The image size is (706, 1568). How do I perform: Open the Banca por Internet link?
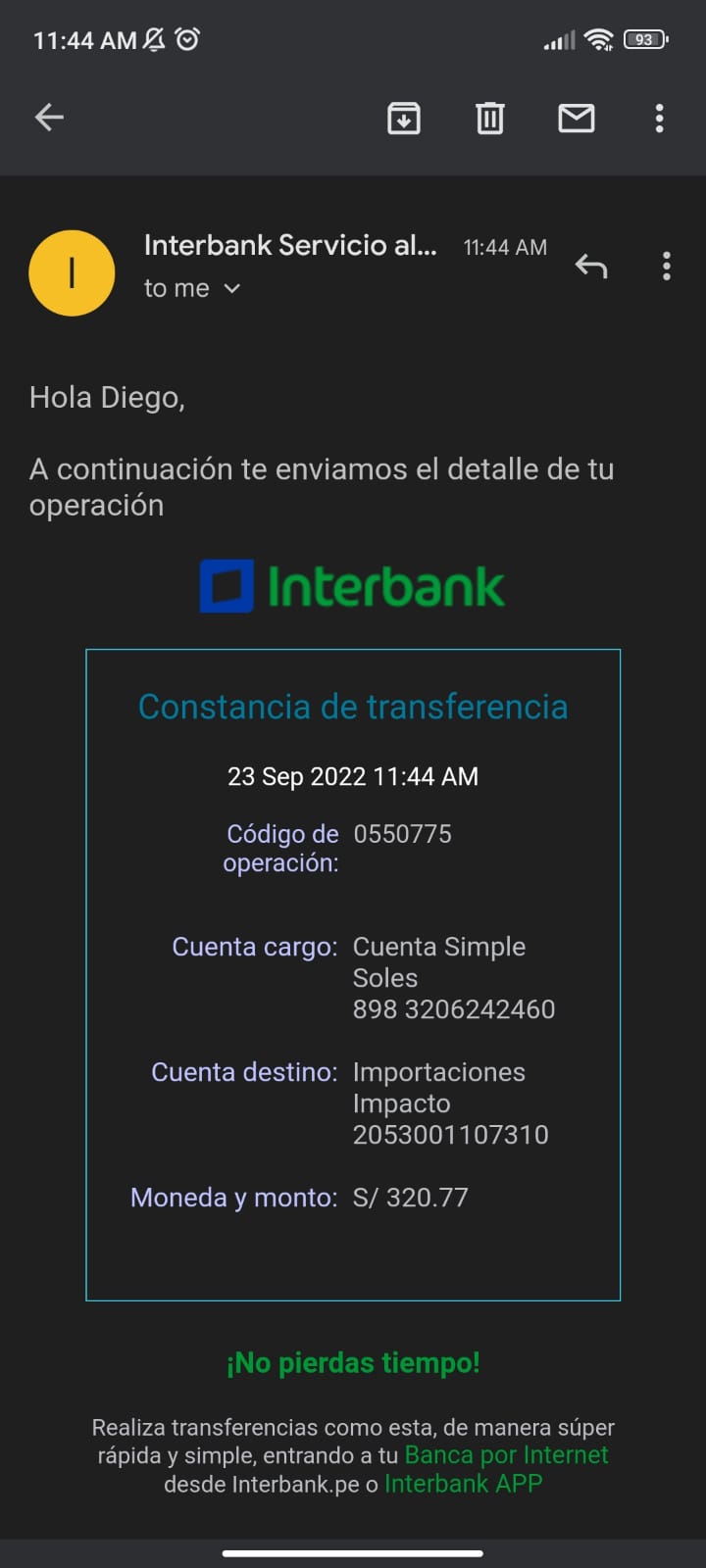(x=506, y=1455)
